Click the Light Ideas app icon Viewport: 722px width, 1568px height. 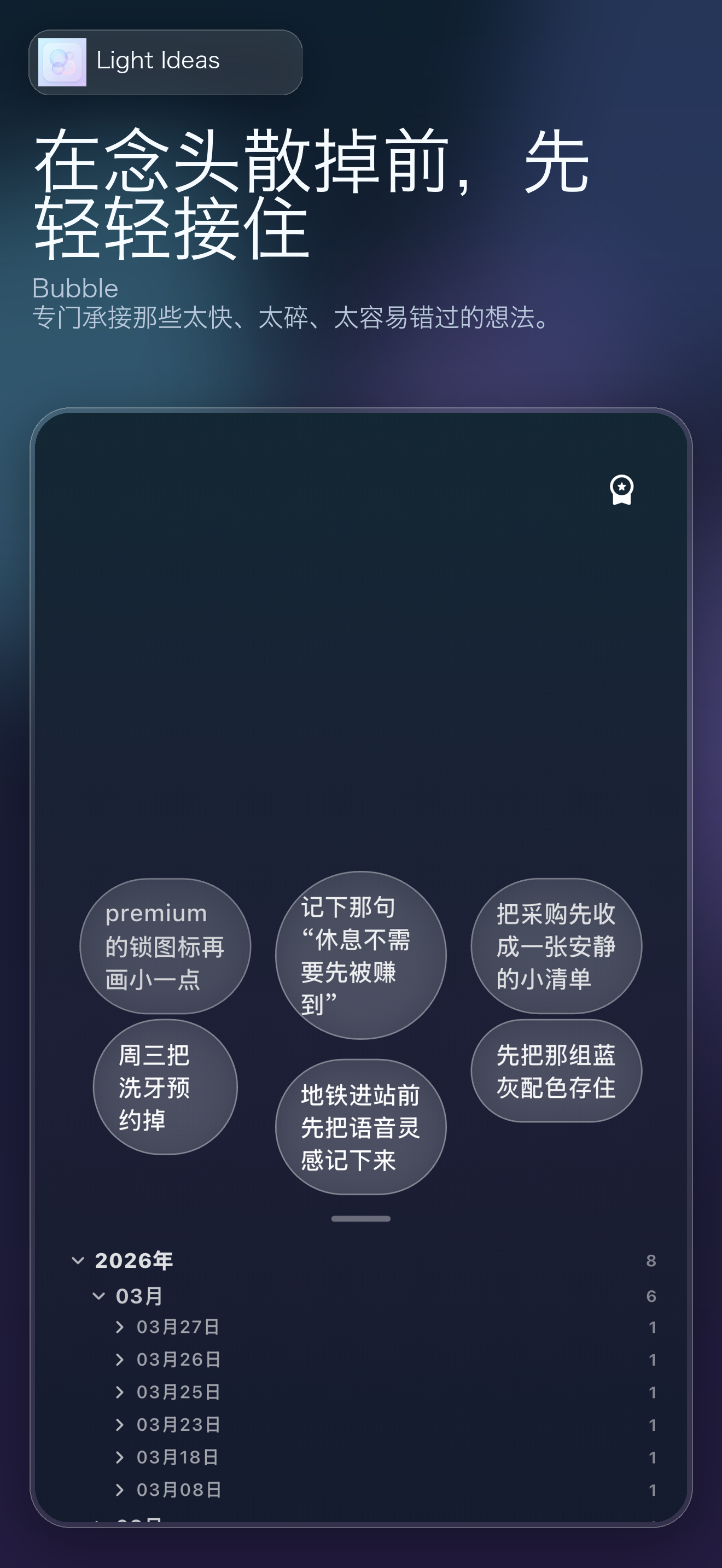(63, 61)
